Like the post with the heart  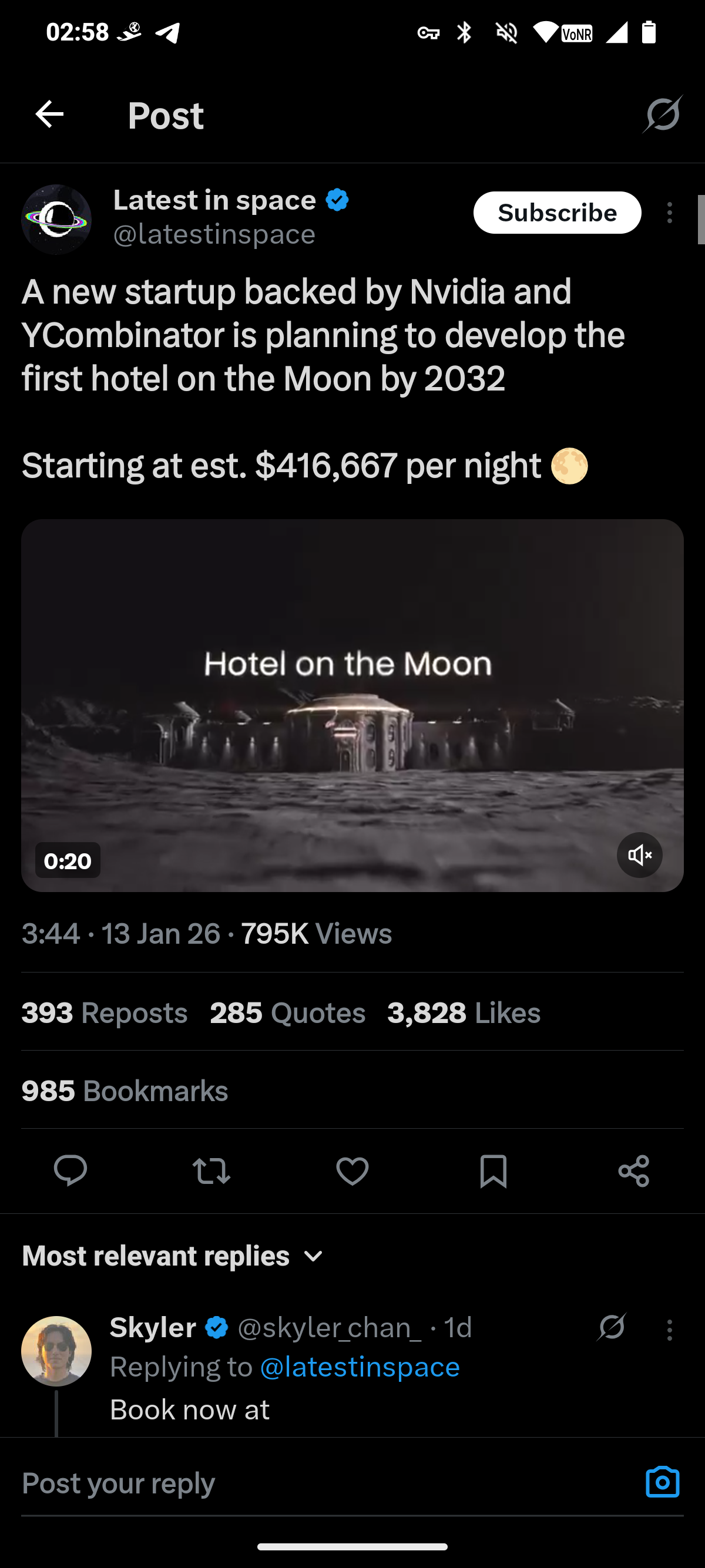coord(352,1170)
